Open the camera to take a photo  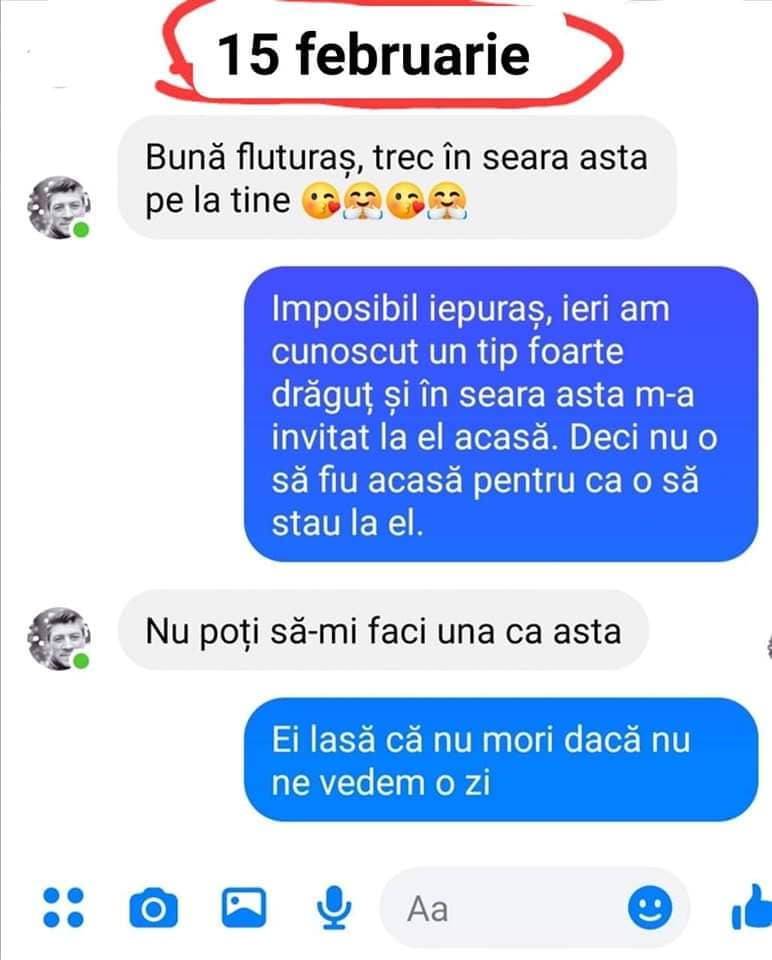[x=153, y=908]
